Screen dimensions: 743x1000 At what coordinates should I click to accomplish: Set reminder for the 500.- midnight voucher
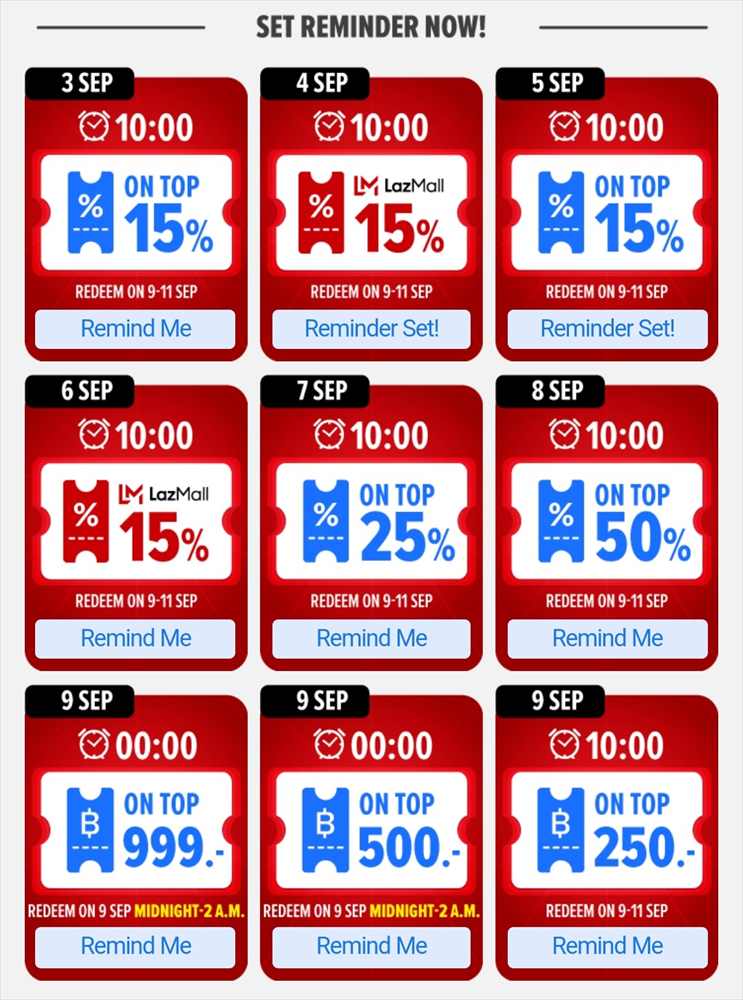click(x=371, y=946)
